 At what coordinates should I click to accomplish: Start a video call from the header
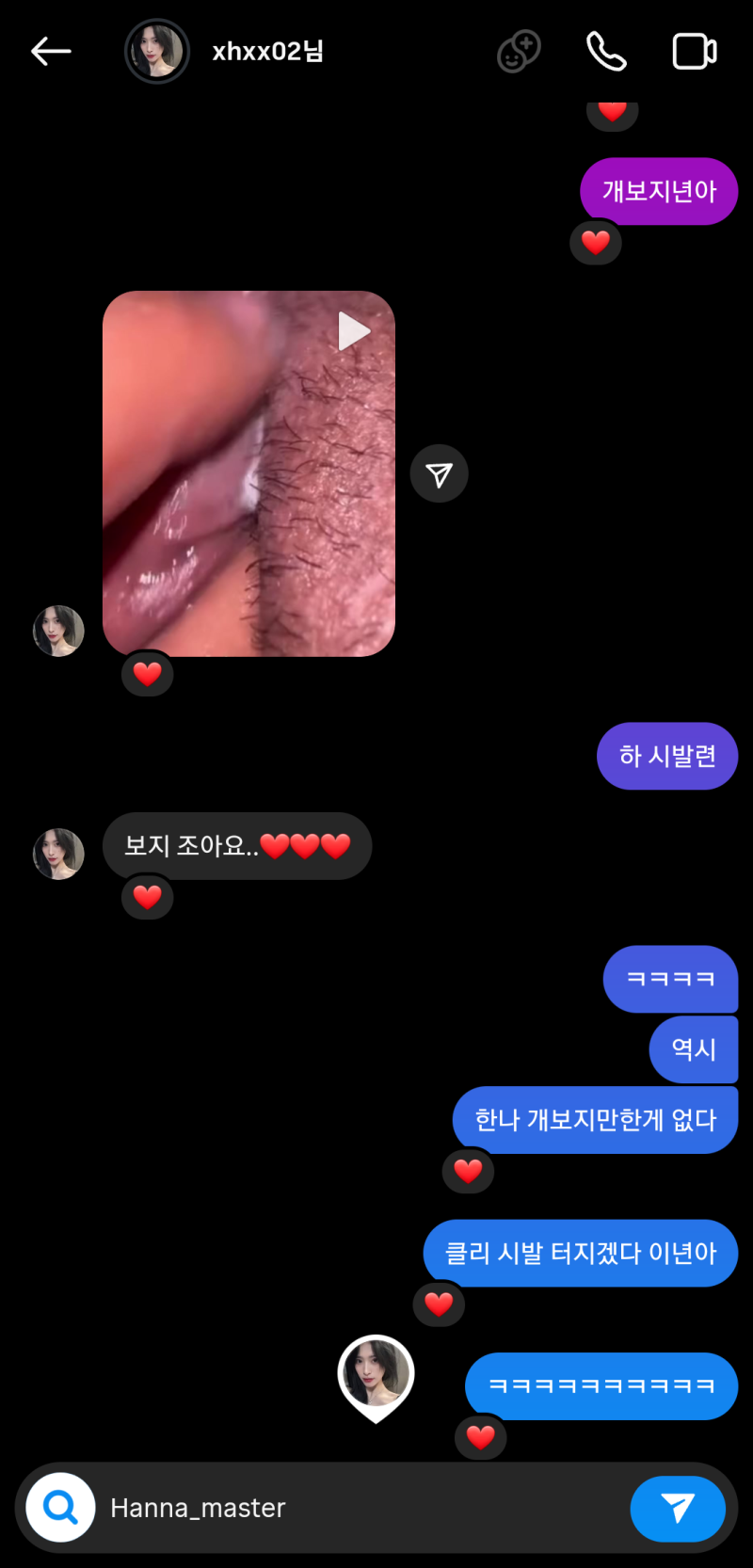(694, 51)
